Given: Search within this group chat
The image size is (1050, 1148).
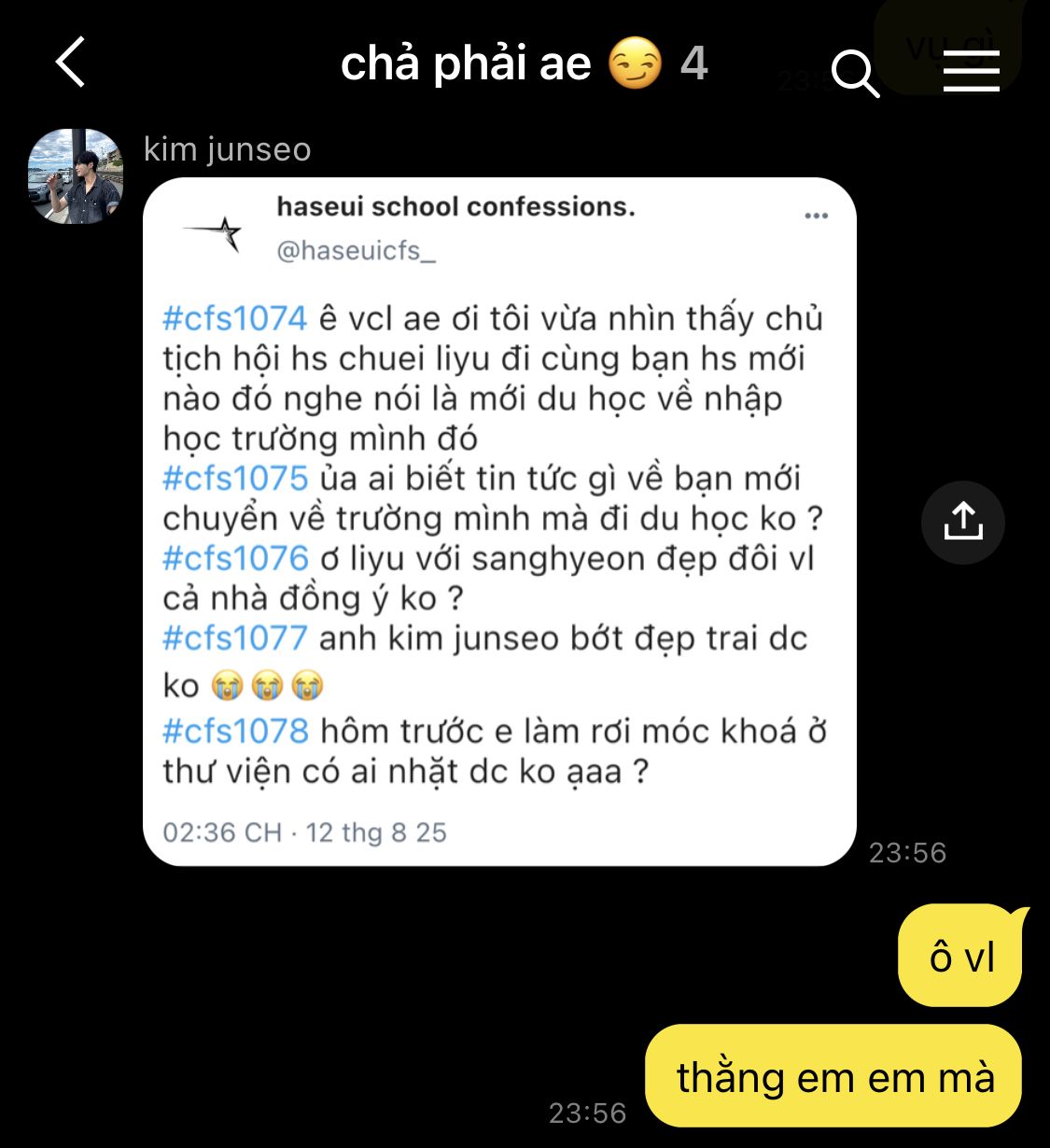Looking at the screenshot, I should (x=854, y=72).
